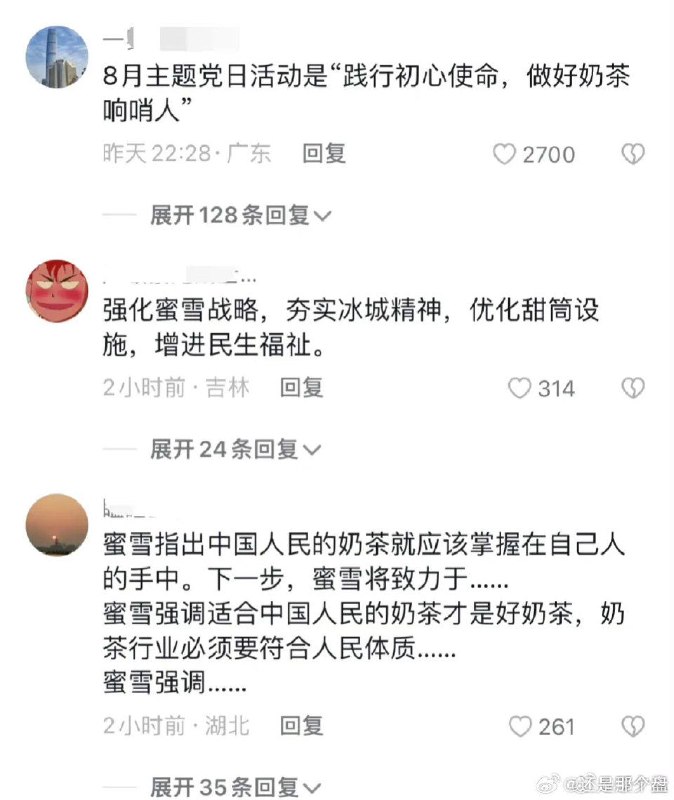Expand the 128 replies
This screenshot has height=800, width=674.
tap(240, 215)
